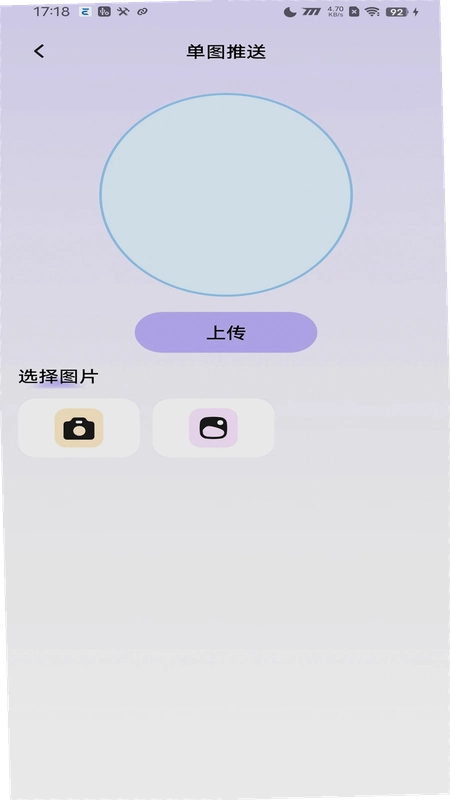Choose the camera option for picking image
Image resolution: width=450 pixels, height=800 pixels.
[79, 428]
